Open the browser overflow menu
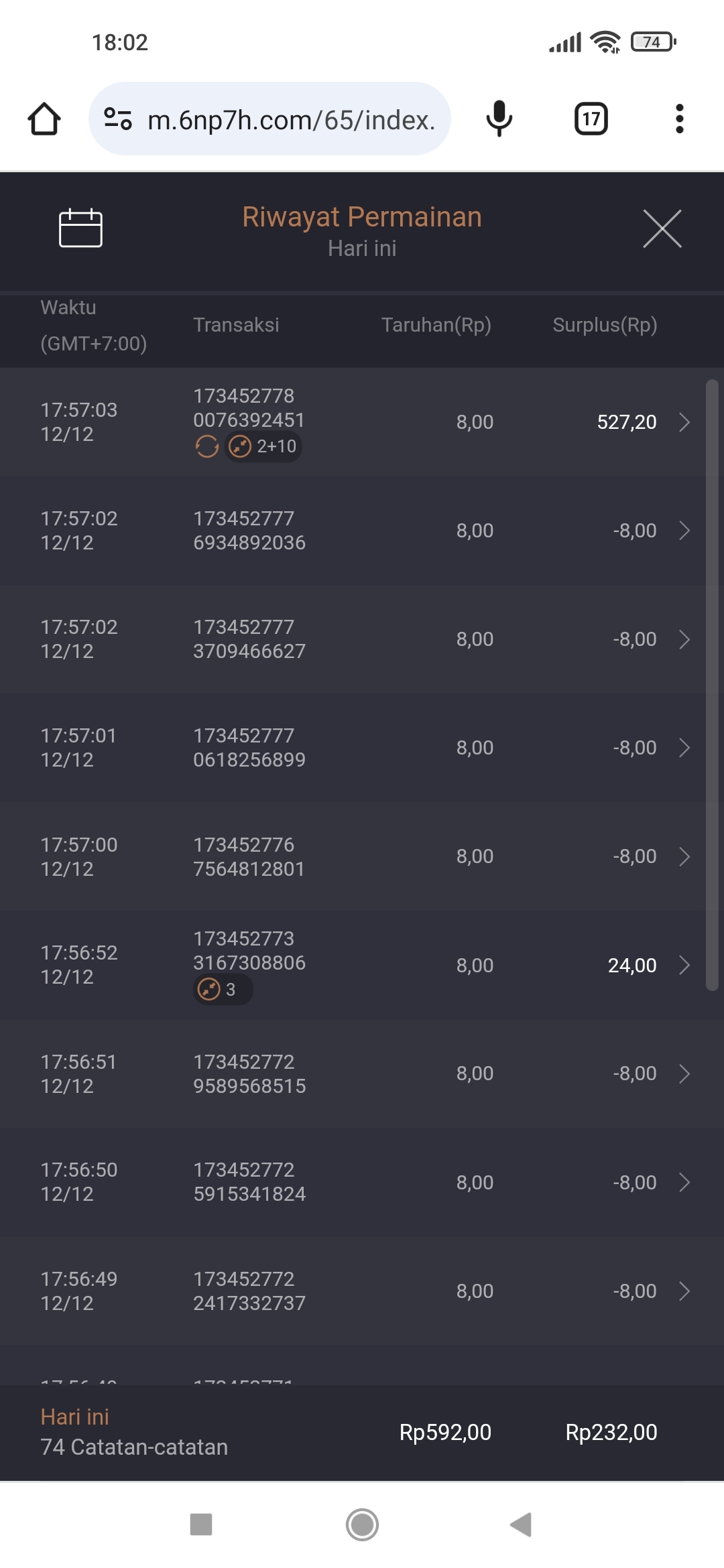This screenshot has width=724, height=1568. coord(679,119)
